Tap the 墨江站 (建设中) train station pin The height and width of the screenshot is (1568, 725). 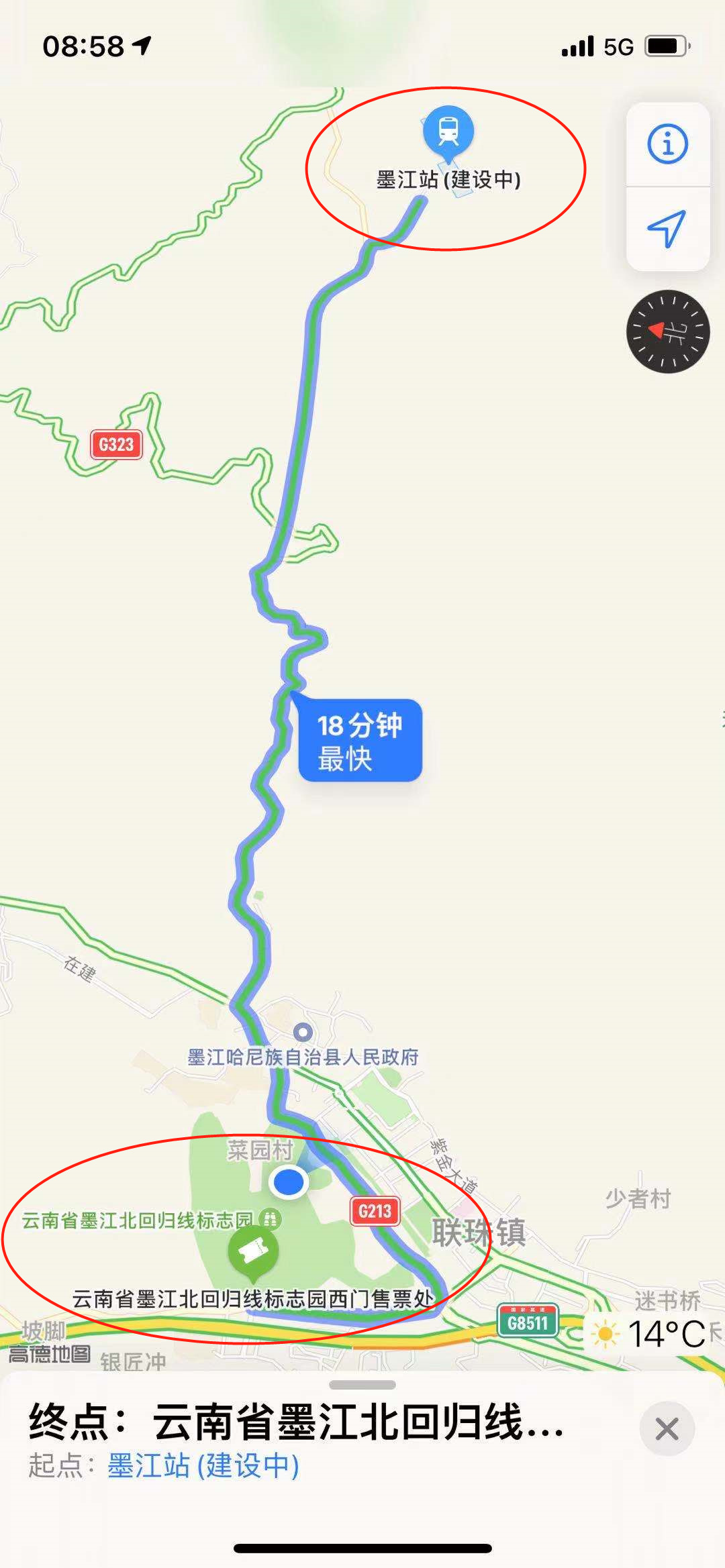tap(448, 132)
